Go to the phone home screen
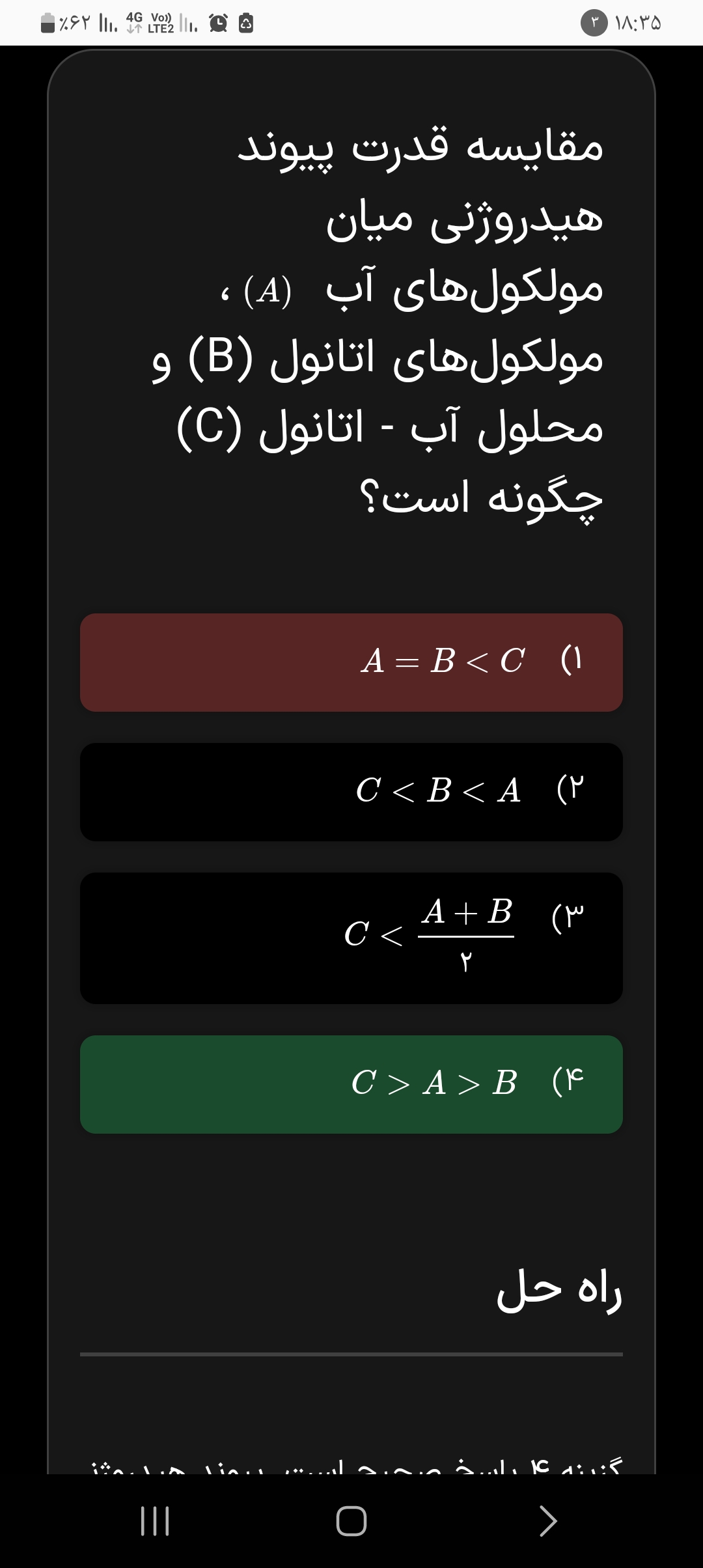Viewport: 703px width, 1568px height. pyautogui.click(x=351, y=1521)
